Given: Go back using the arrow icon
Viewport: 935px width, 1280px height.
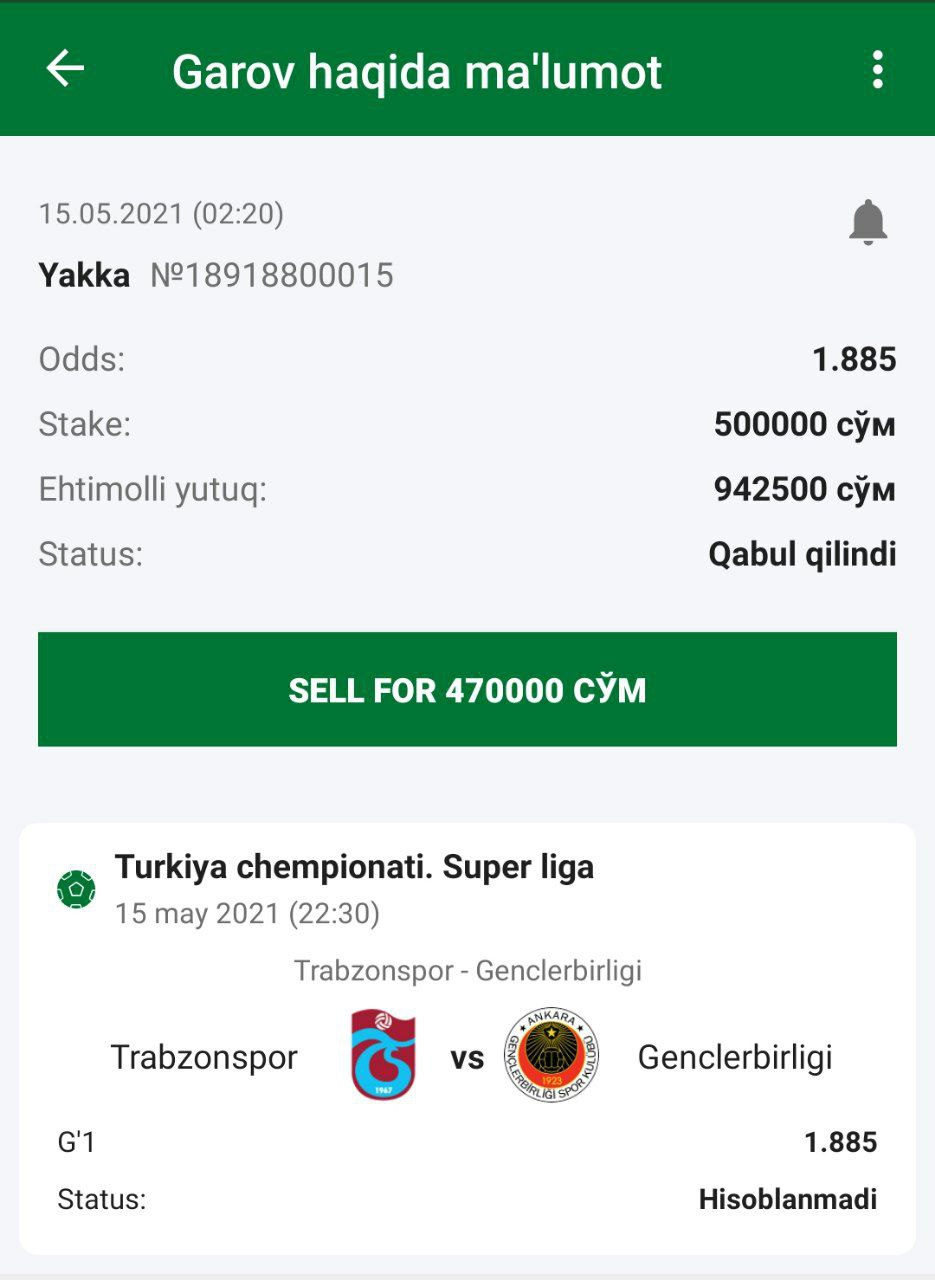Looking at the screenshot, I should pyautogui.click(x=65, y=70).
